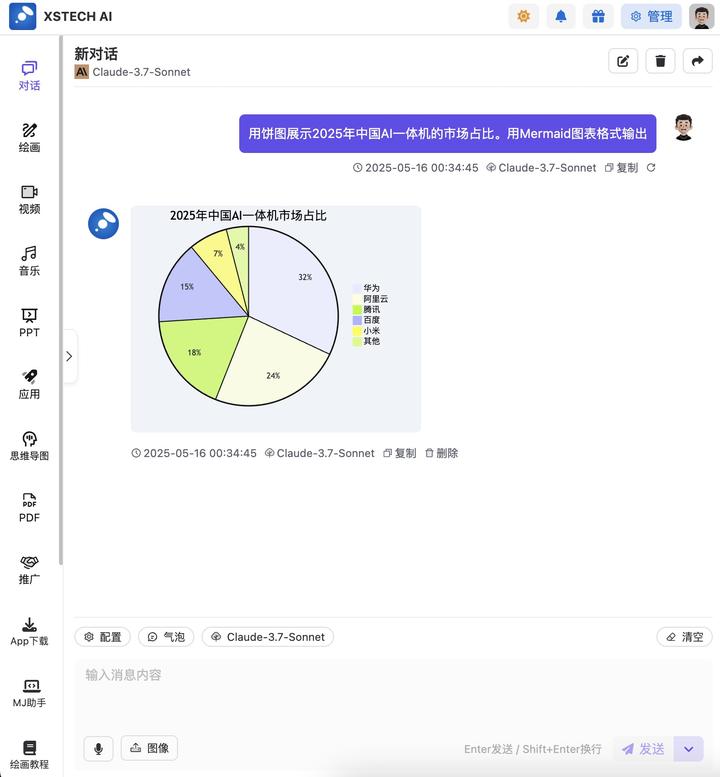Expand the send options chevron
The width and height of the screenshot is (720, 777).
coord(688,748)
